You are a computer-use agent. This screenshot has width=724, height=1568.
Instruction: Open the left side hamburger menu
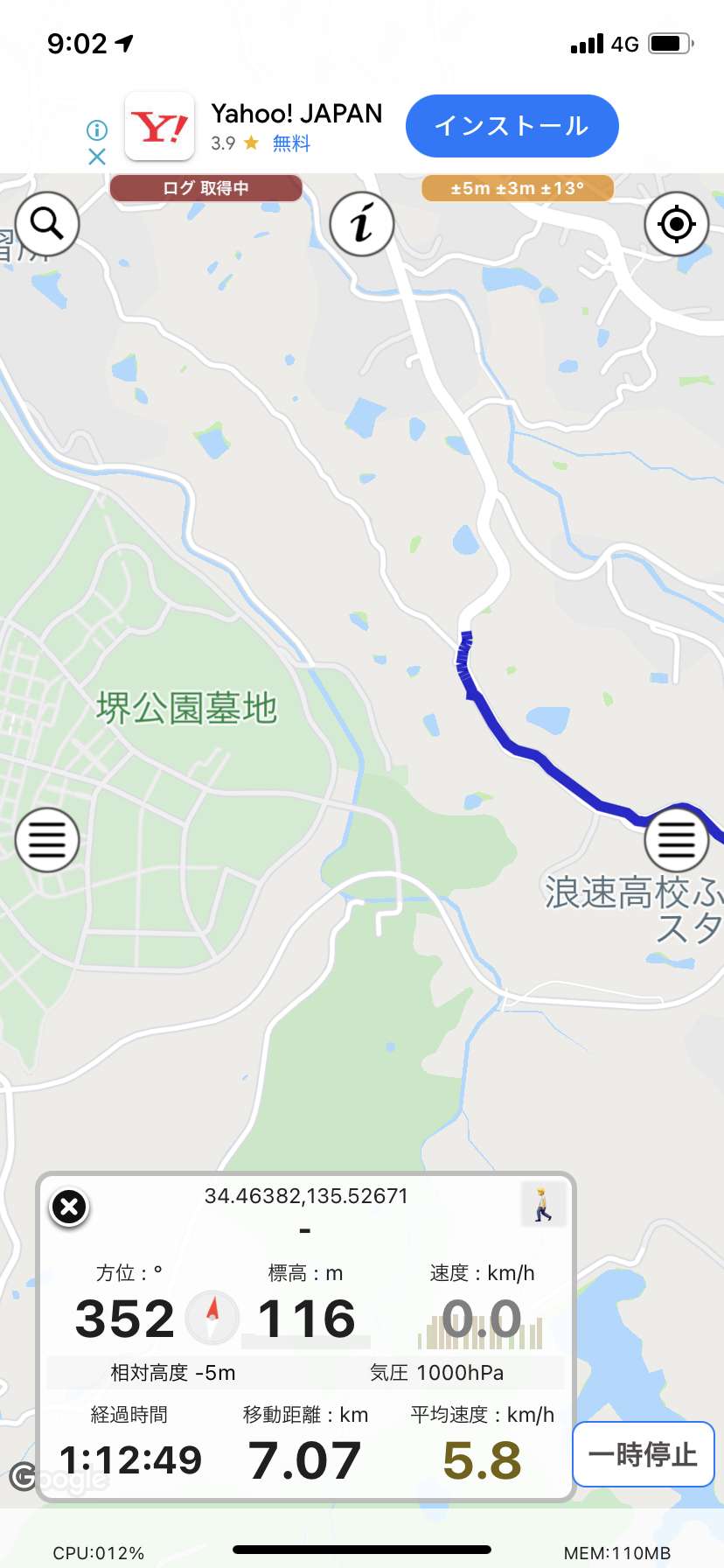tap(47, 840)
